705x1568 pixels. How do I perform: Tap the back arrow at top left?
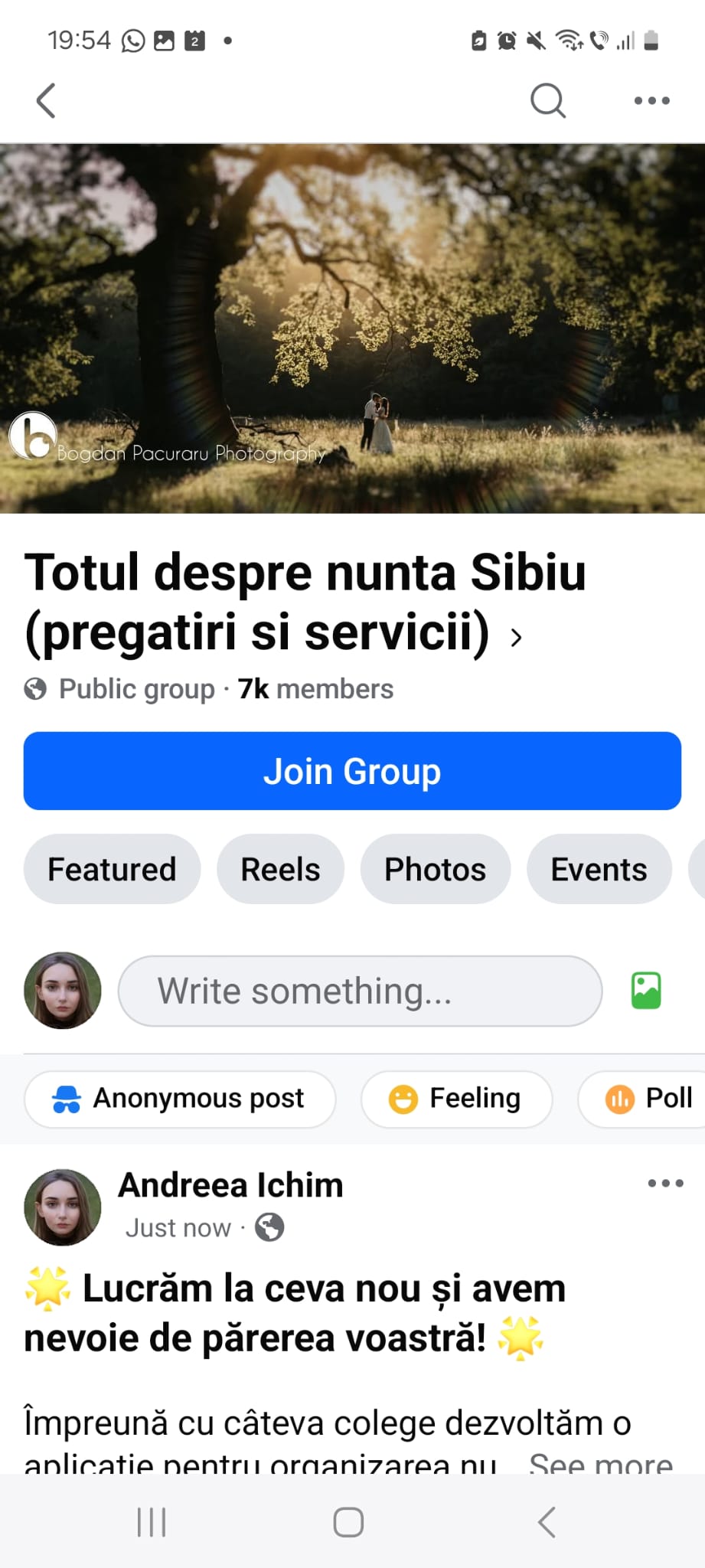point(46,100)
